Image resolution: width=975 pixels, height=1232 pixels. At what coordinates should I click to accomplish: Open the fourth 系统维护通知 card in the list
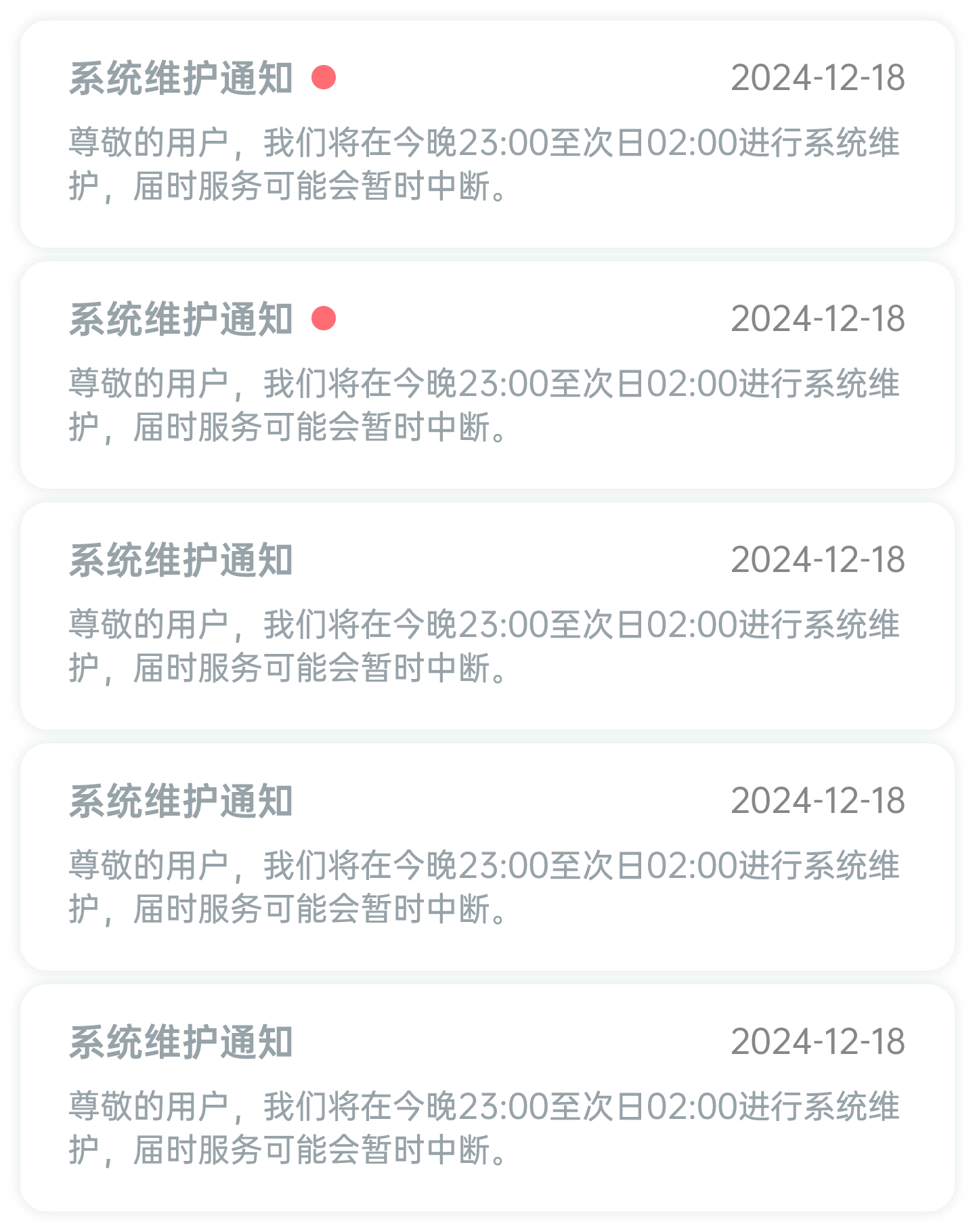(487, 856)
